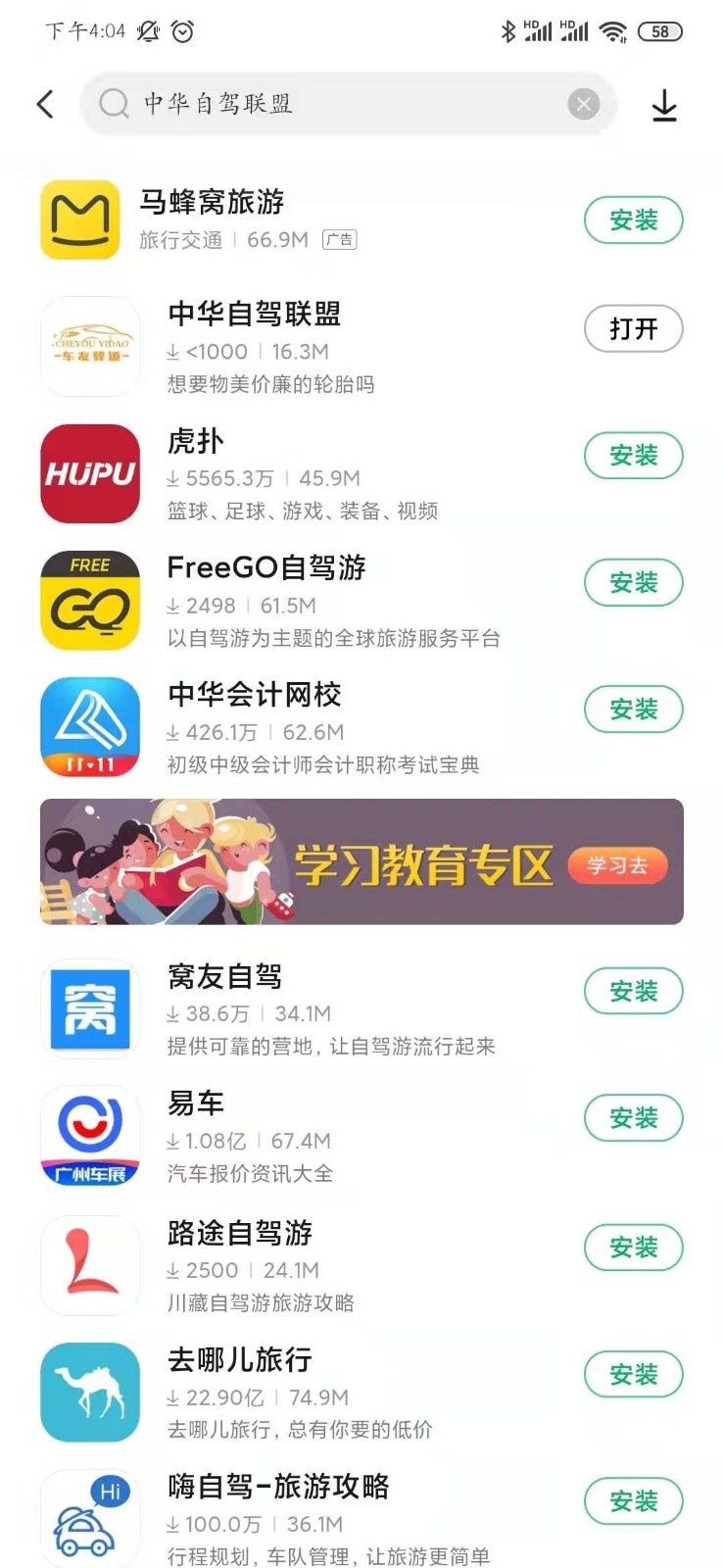View 易车 app details

(294, 1137)
